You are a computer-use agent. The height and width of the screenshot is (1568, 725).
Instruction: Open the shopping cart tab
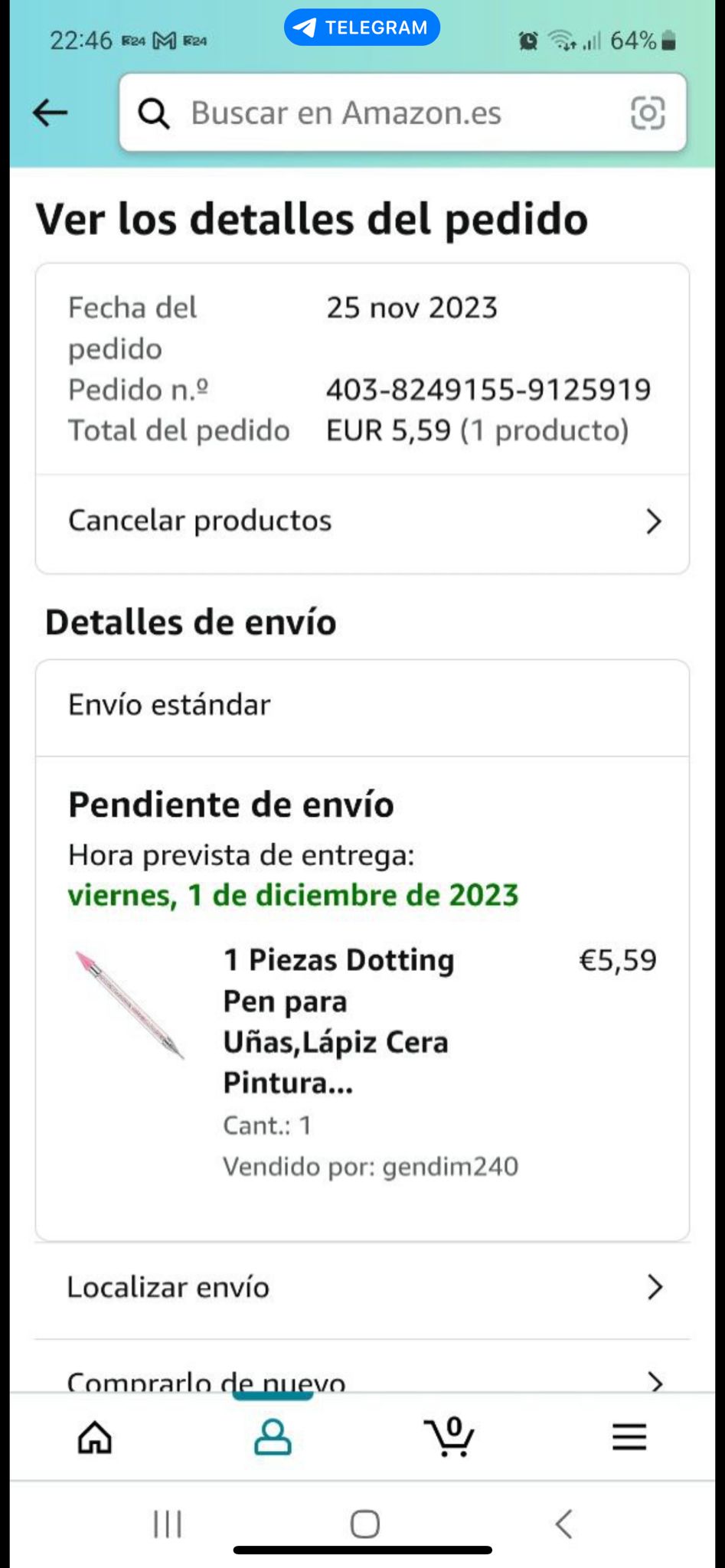point(449,1437)
